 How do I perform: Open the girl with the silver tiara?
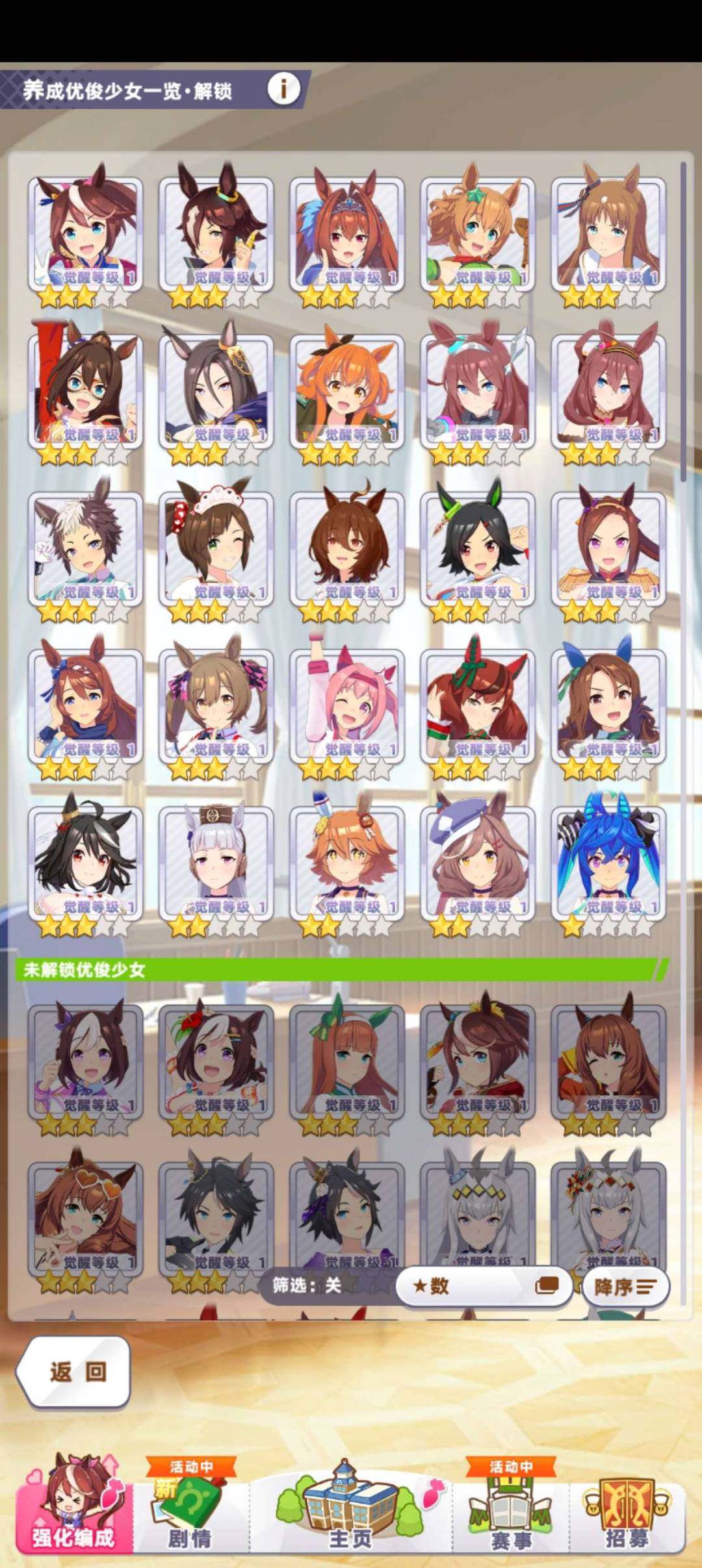[346, 235]
